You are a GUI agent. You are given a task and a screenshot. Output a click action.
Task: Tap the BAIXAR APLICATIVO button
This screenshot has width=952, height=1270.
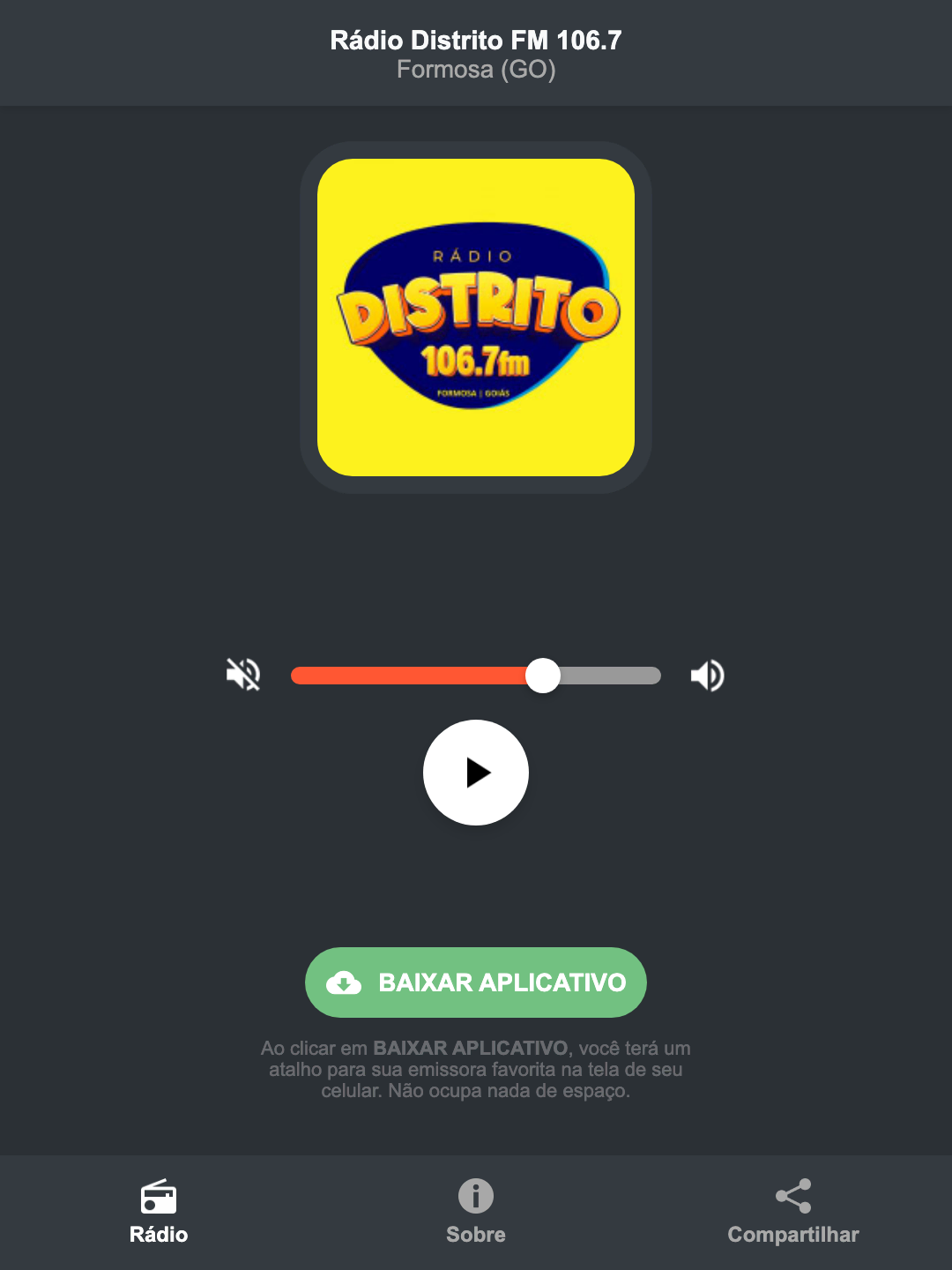[475, 982]
